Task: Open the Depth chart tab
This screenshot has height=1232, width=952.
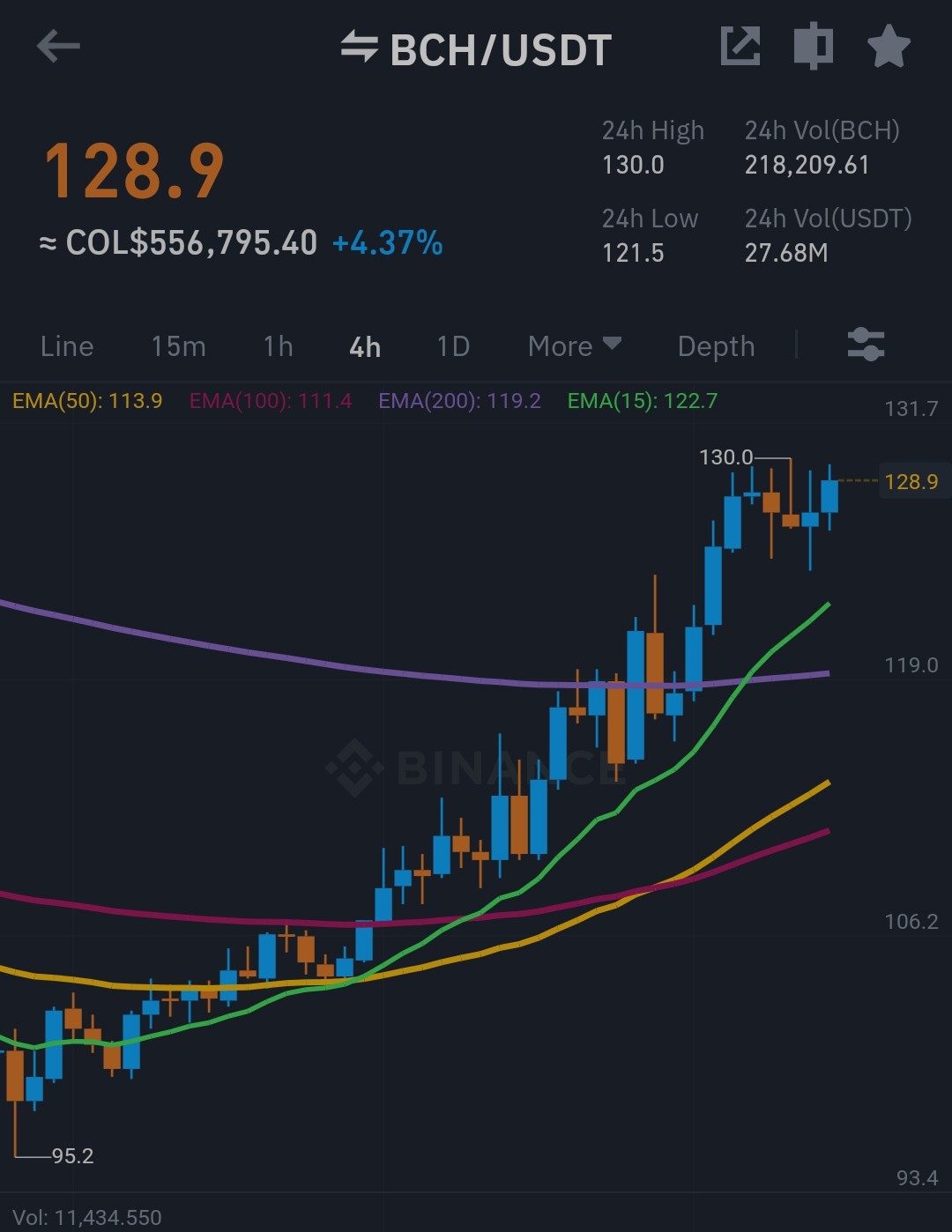Action: [x=716, y=346]
